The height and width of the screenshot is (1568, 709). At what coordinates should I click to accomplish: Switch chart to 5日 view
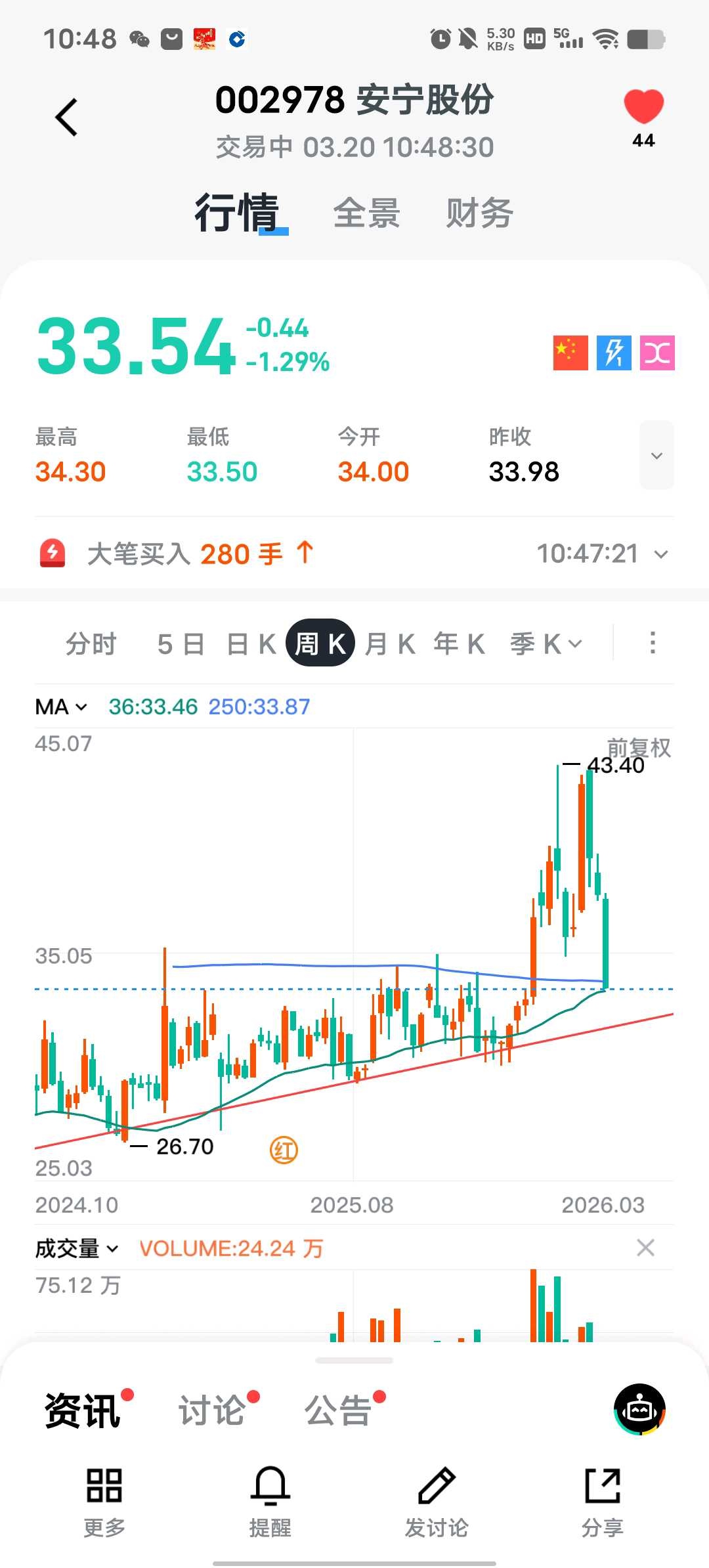(181, 643)
